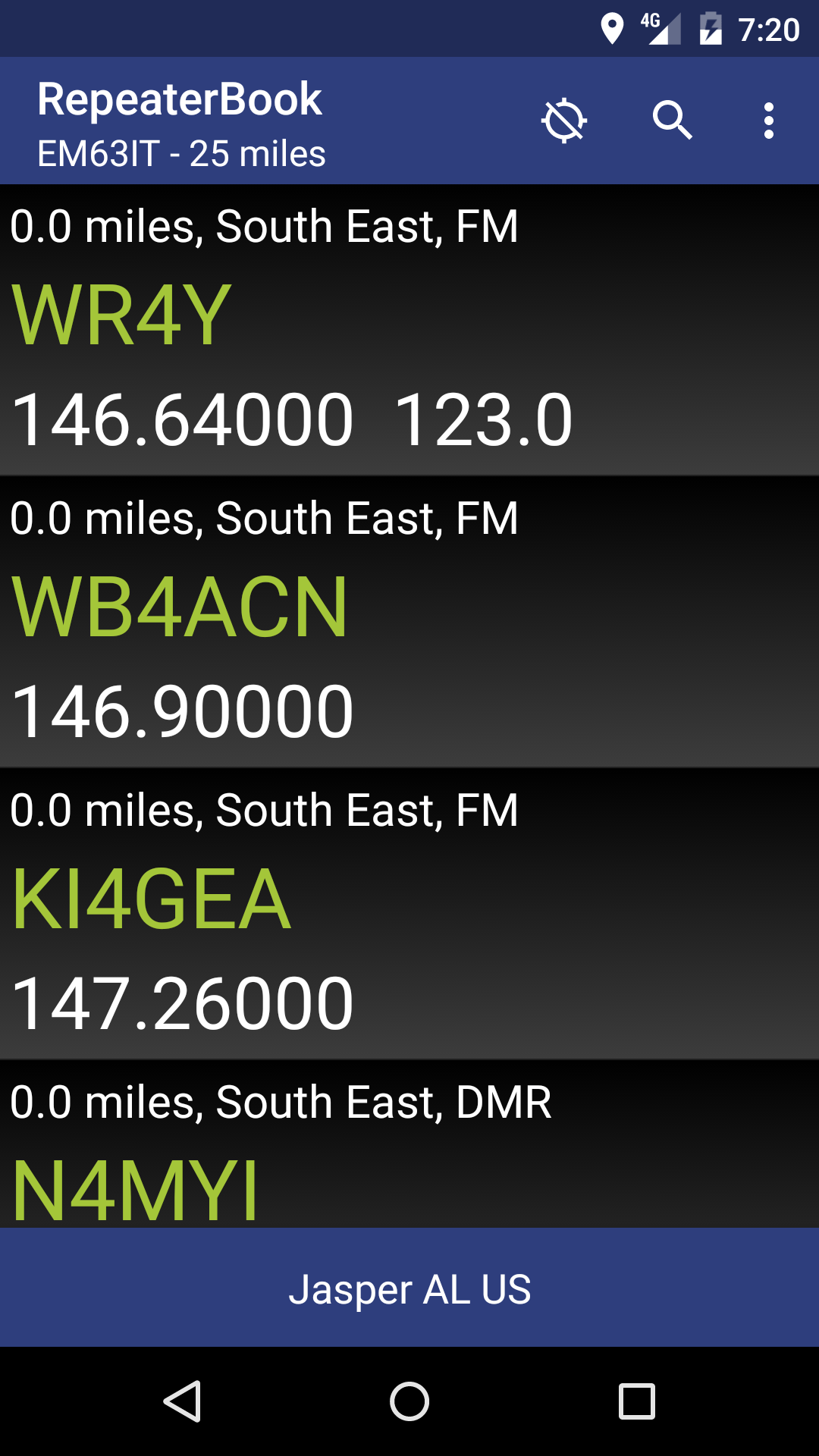The height and width of the screenshot is (1456, 819).
Task: Tap the 4G signal indicator icon
Action: click(659, 27)
